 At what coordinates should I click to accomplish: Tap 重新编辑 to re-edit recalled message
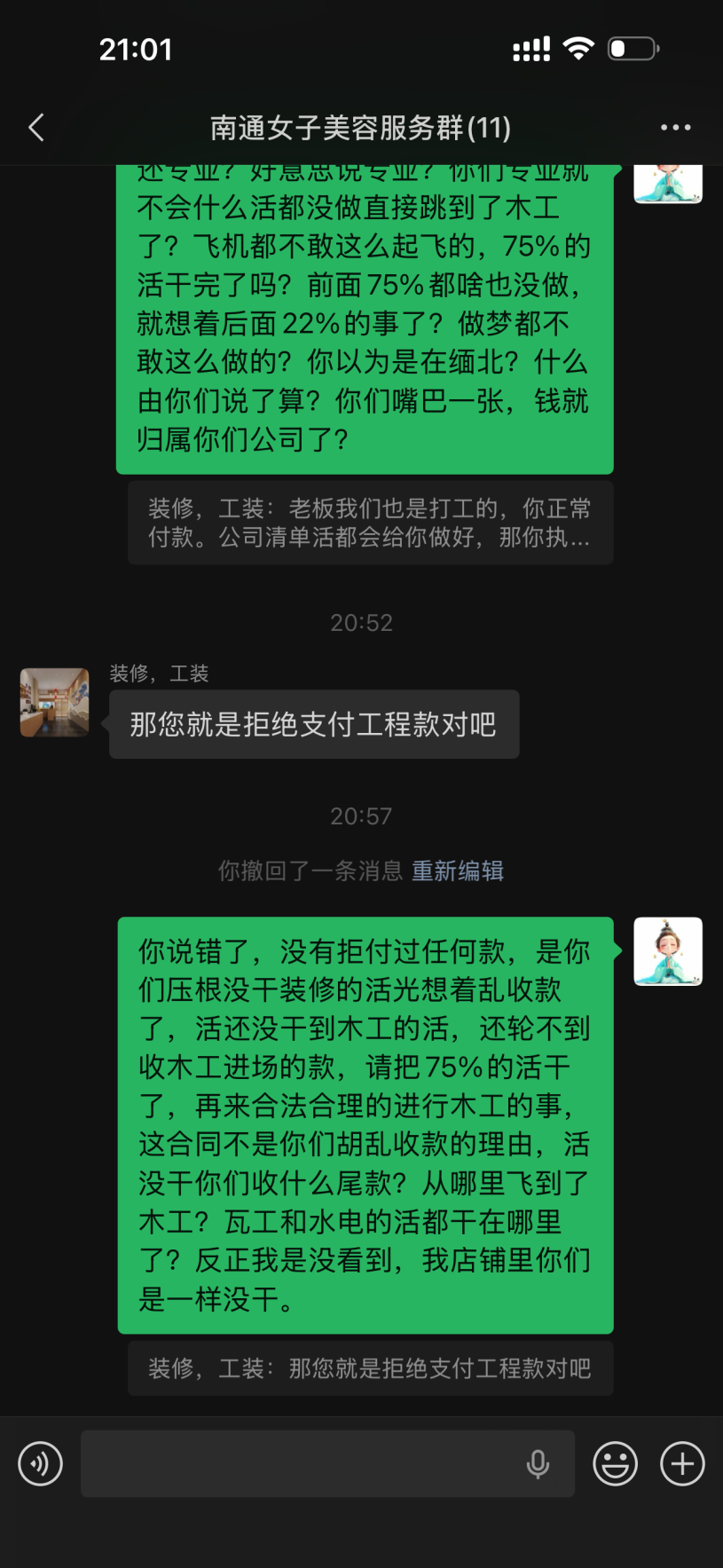[458, 871]
